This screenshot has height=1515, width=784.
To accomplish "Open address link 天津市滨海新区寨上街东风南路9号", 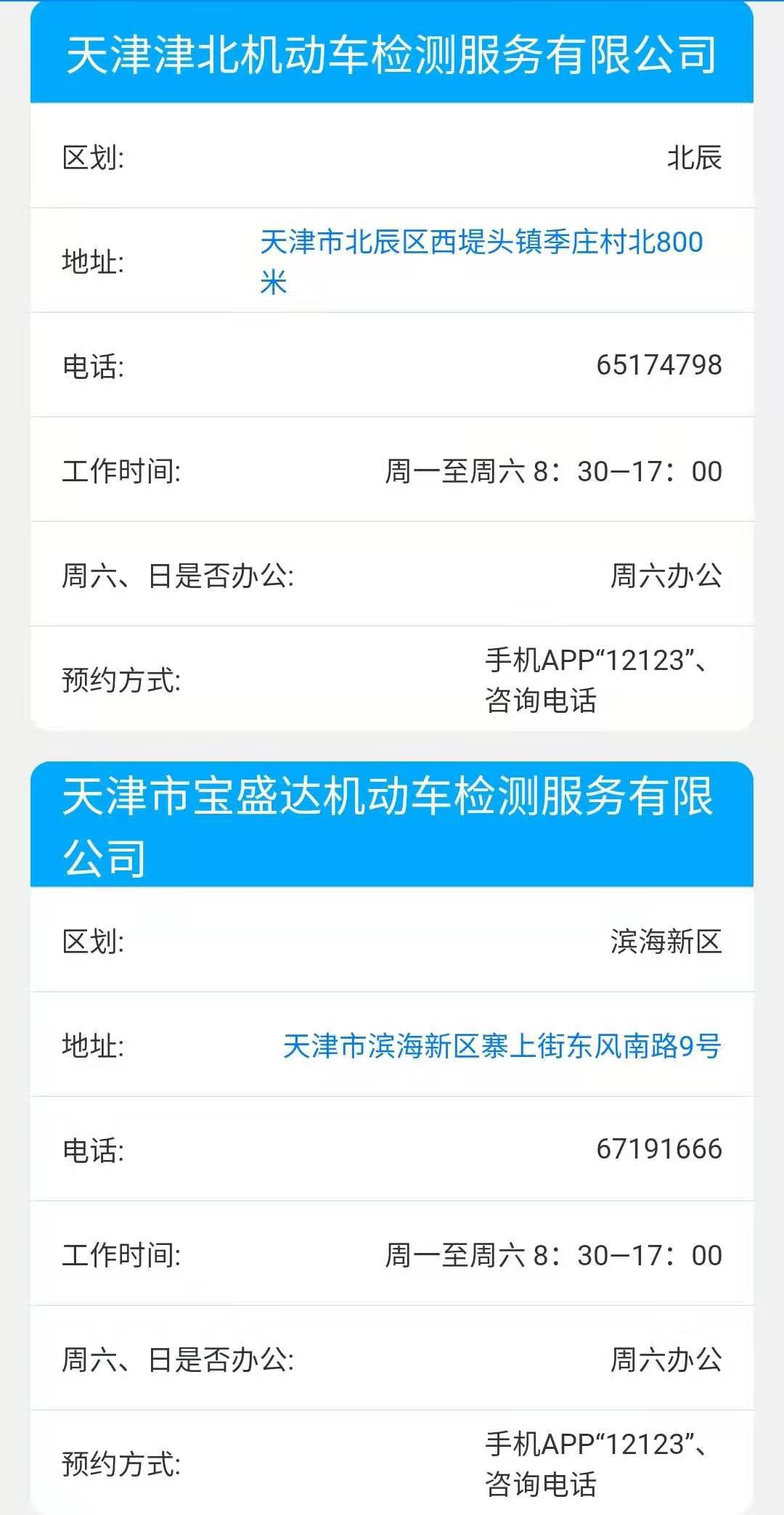I will point(502,1046).
